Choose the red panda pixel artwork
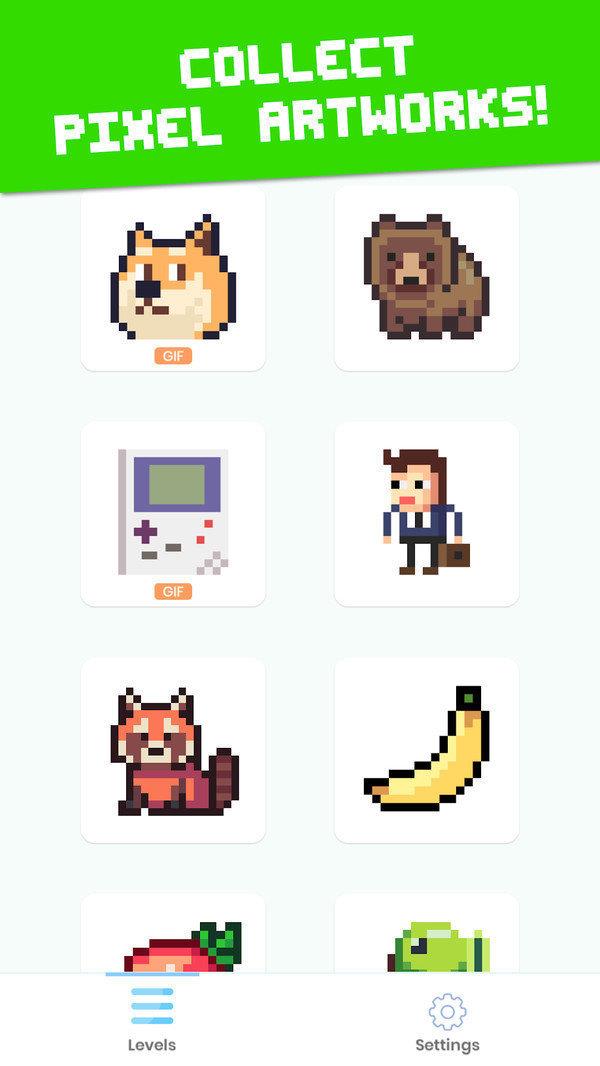The image size is (600, 1066). tap(173, 750)
